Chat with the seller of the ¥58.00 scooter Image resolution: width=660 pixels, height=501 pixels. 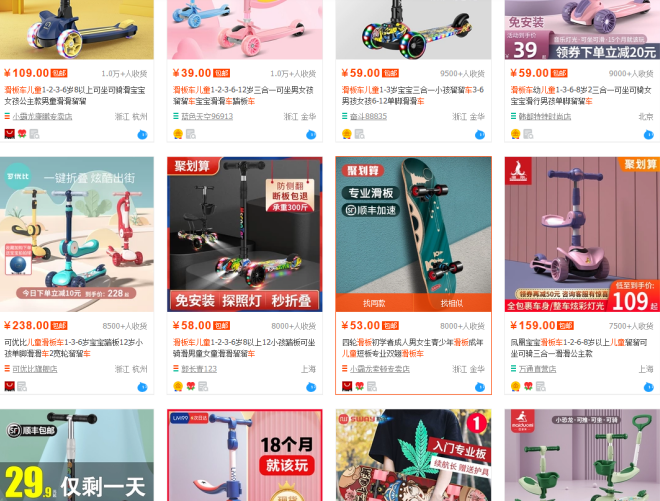point(311,387)
